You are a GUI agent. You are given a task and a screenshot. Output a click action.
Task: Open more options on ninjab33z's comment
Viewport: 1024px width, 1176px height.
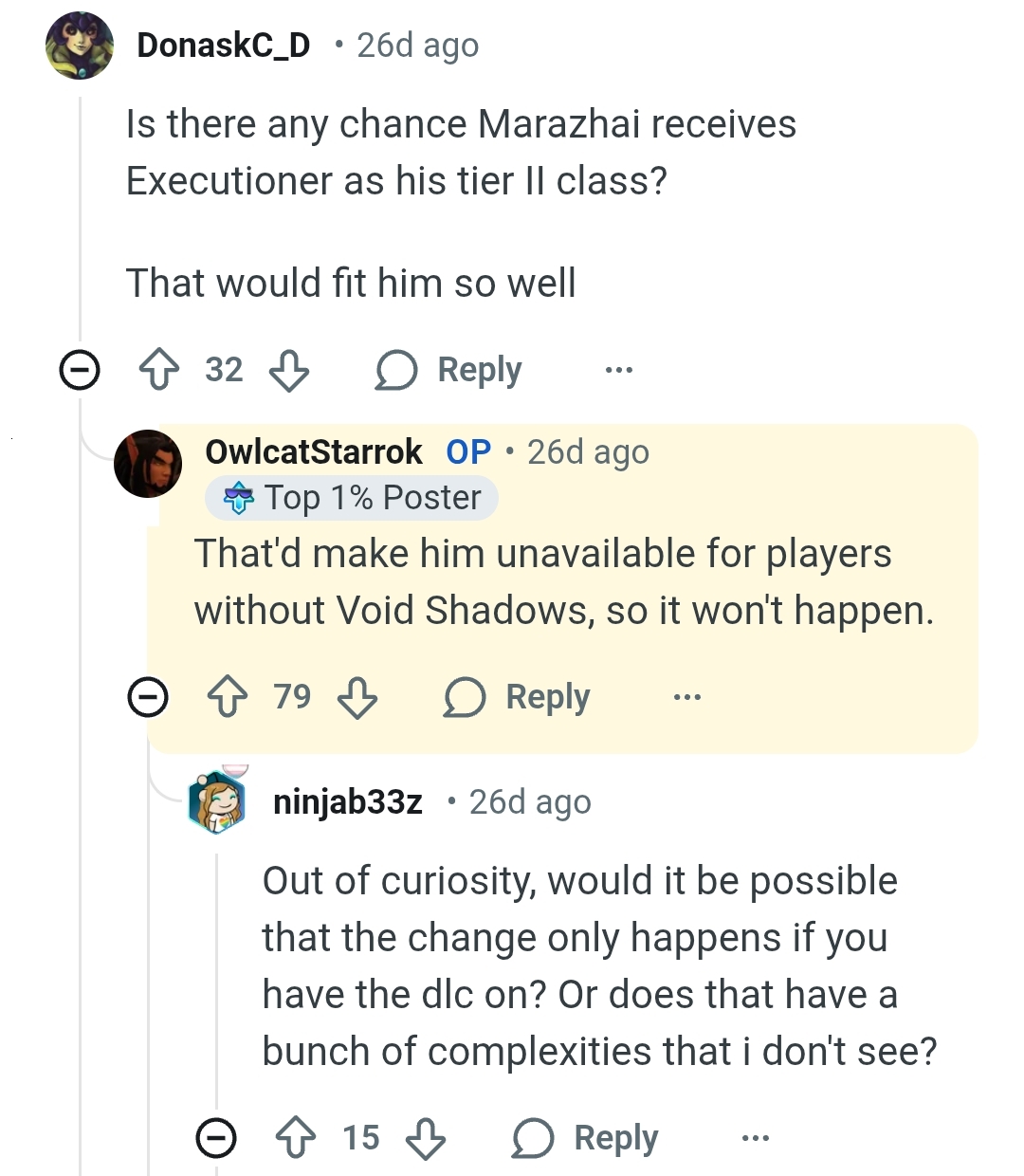755,1137
